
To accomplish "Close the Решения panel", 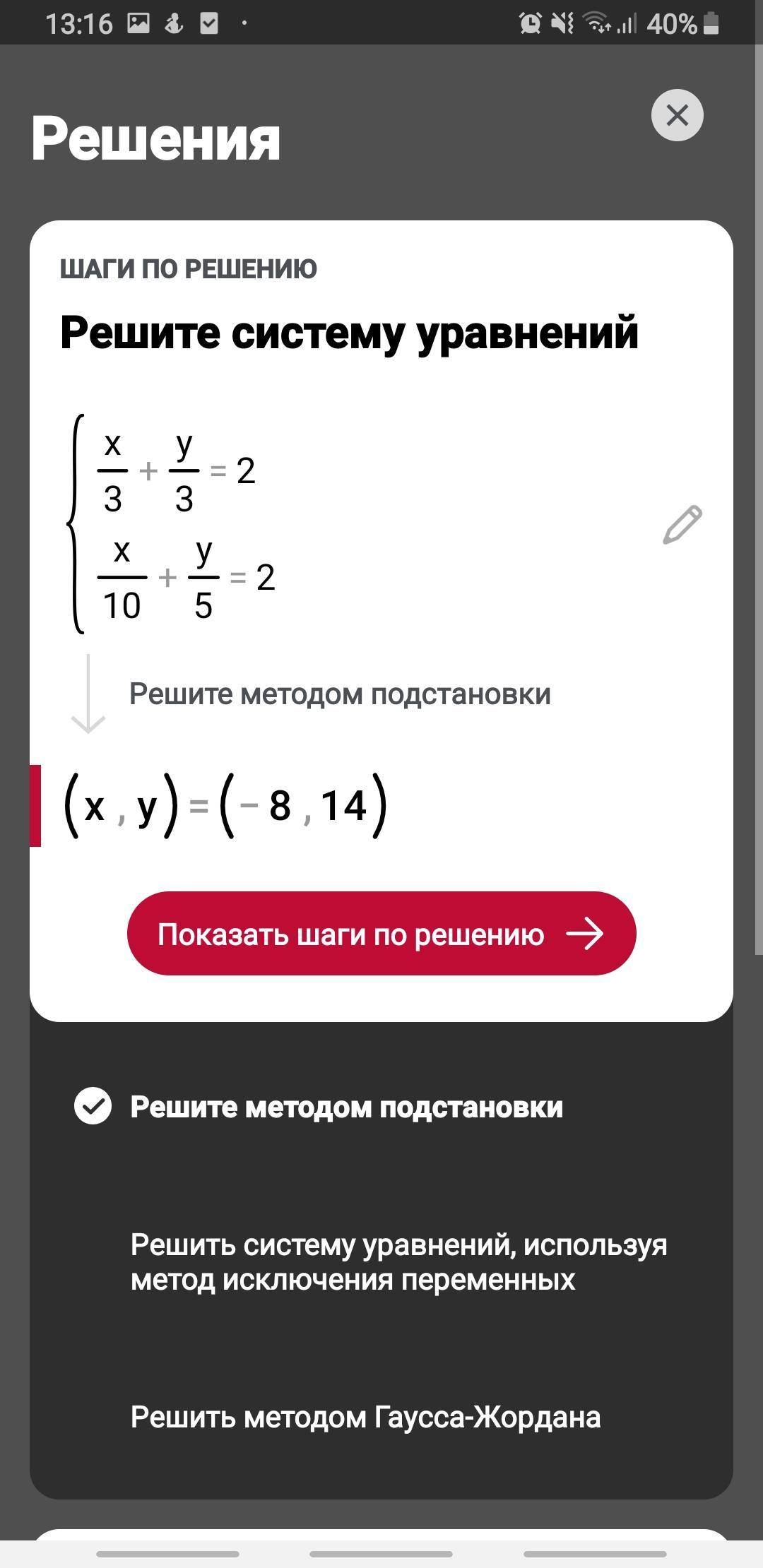I will pyautogui.click(x=677, y=115).
